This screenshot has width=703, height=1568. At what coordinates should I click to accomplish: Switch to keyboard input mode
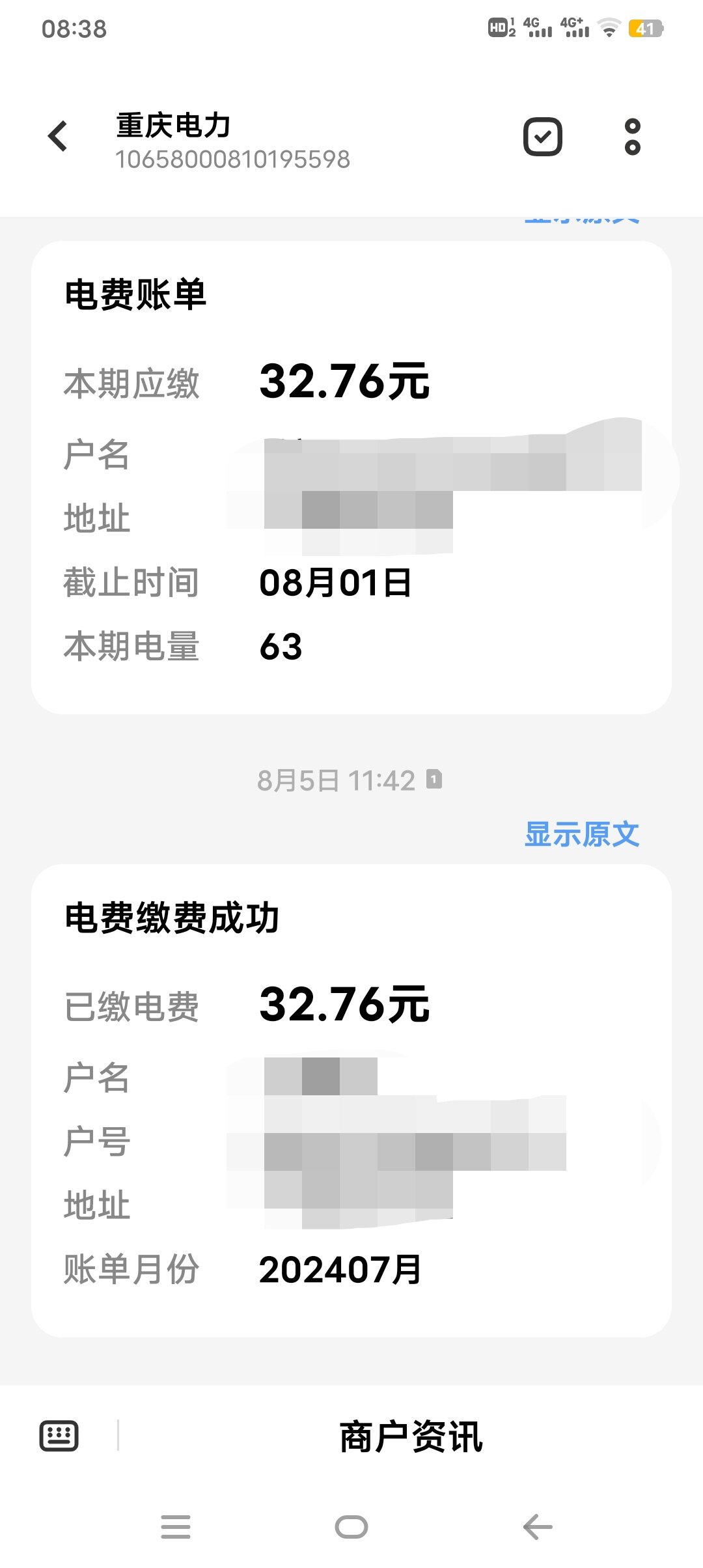(59, 1436)
